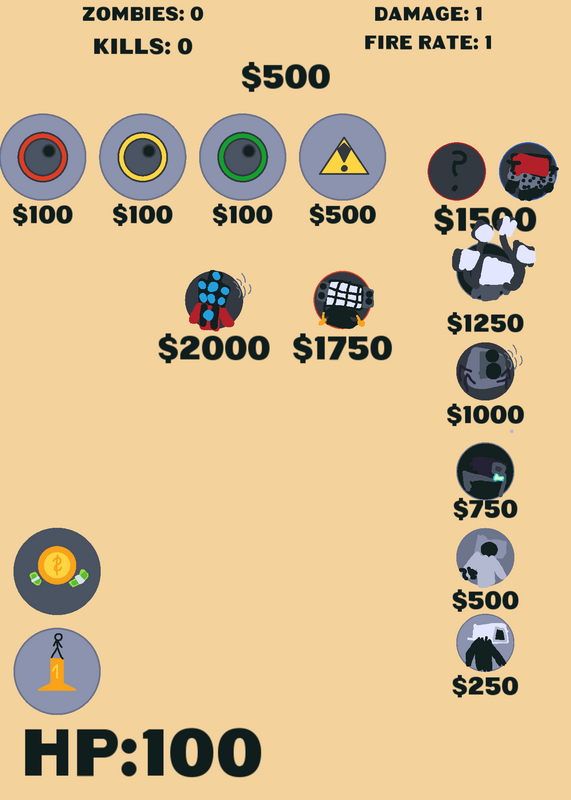
Task: Buy the $1250 white-armored unit
Action: pos(490,263)
